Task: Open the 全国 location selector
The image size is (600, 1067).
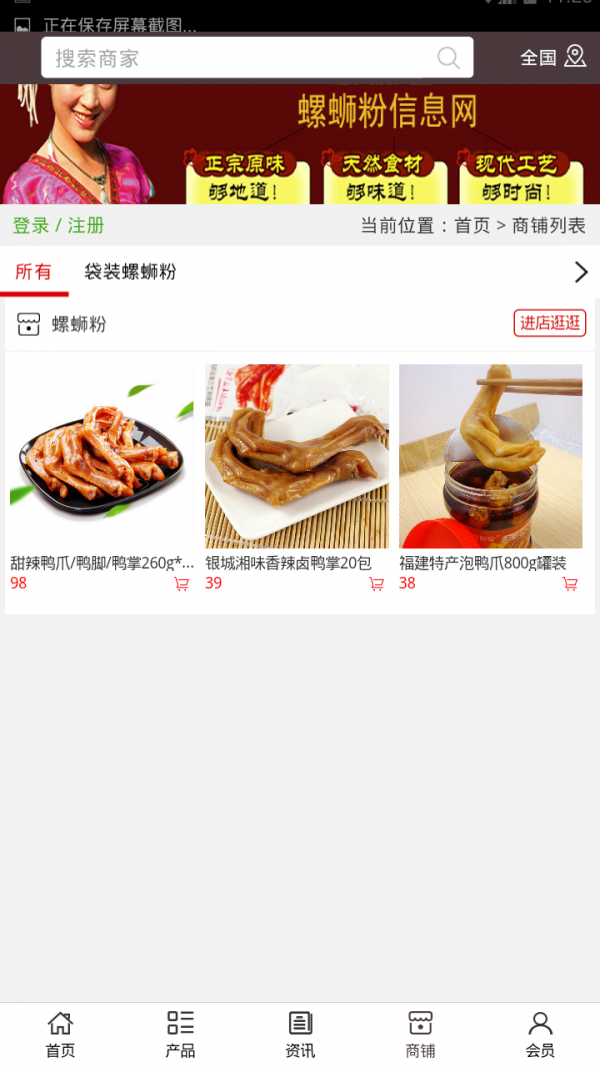Action: (553, 57)
